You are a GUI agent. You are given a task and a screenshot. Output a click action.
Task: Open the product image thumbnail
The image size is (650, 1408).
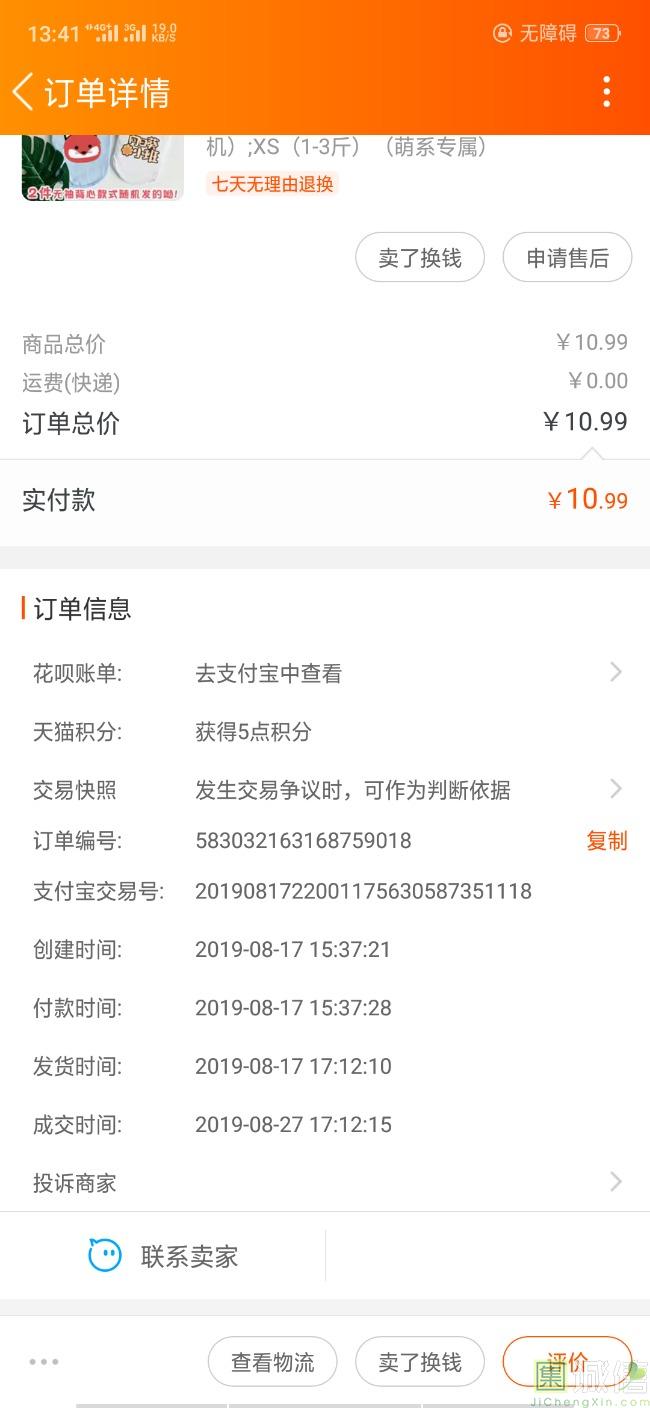click(x=103, y=167)
